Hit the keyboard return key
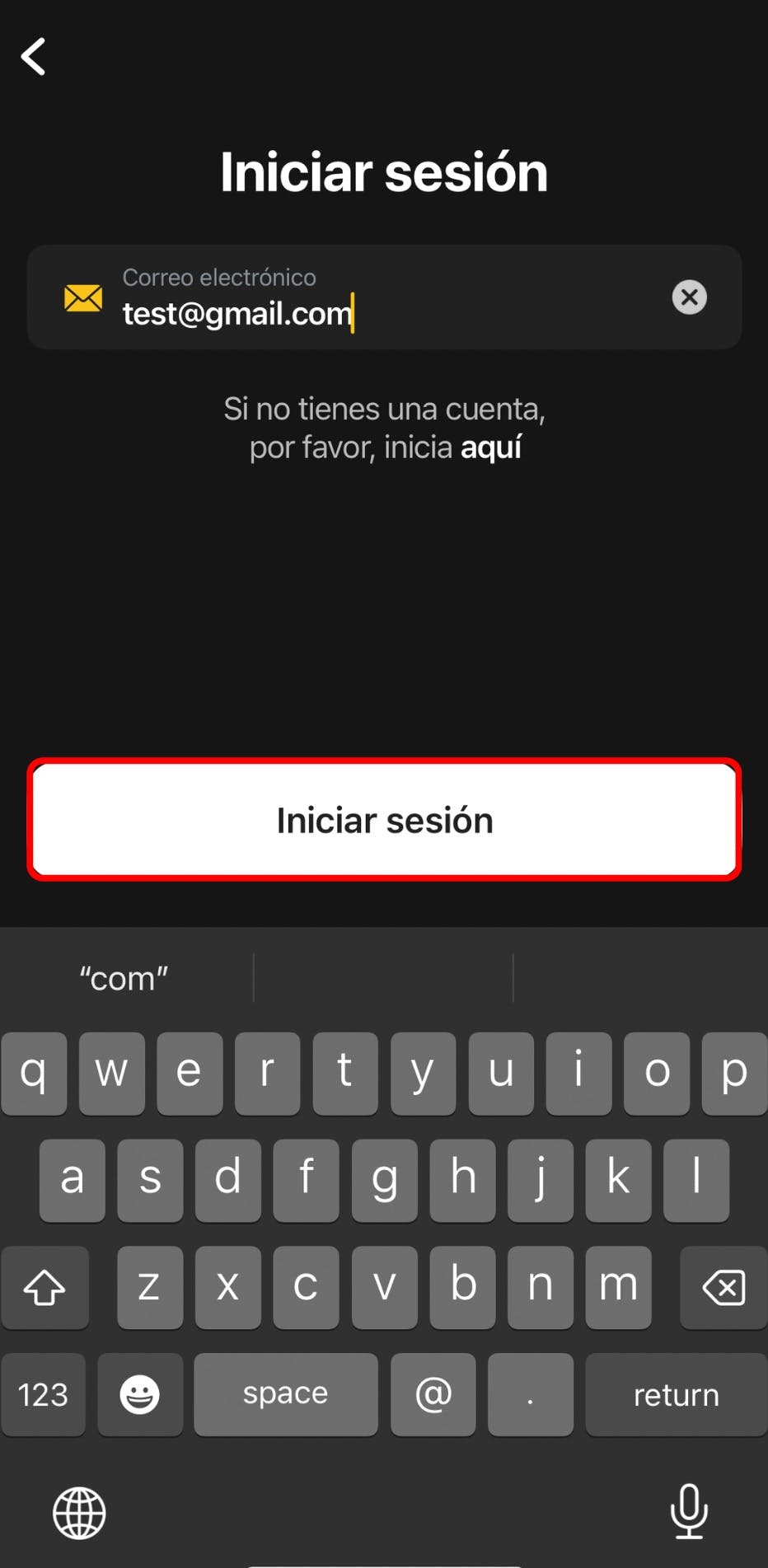The height and width of the screenshot is (1568, 768). tap(676, 1394)
